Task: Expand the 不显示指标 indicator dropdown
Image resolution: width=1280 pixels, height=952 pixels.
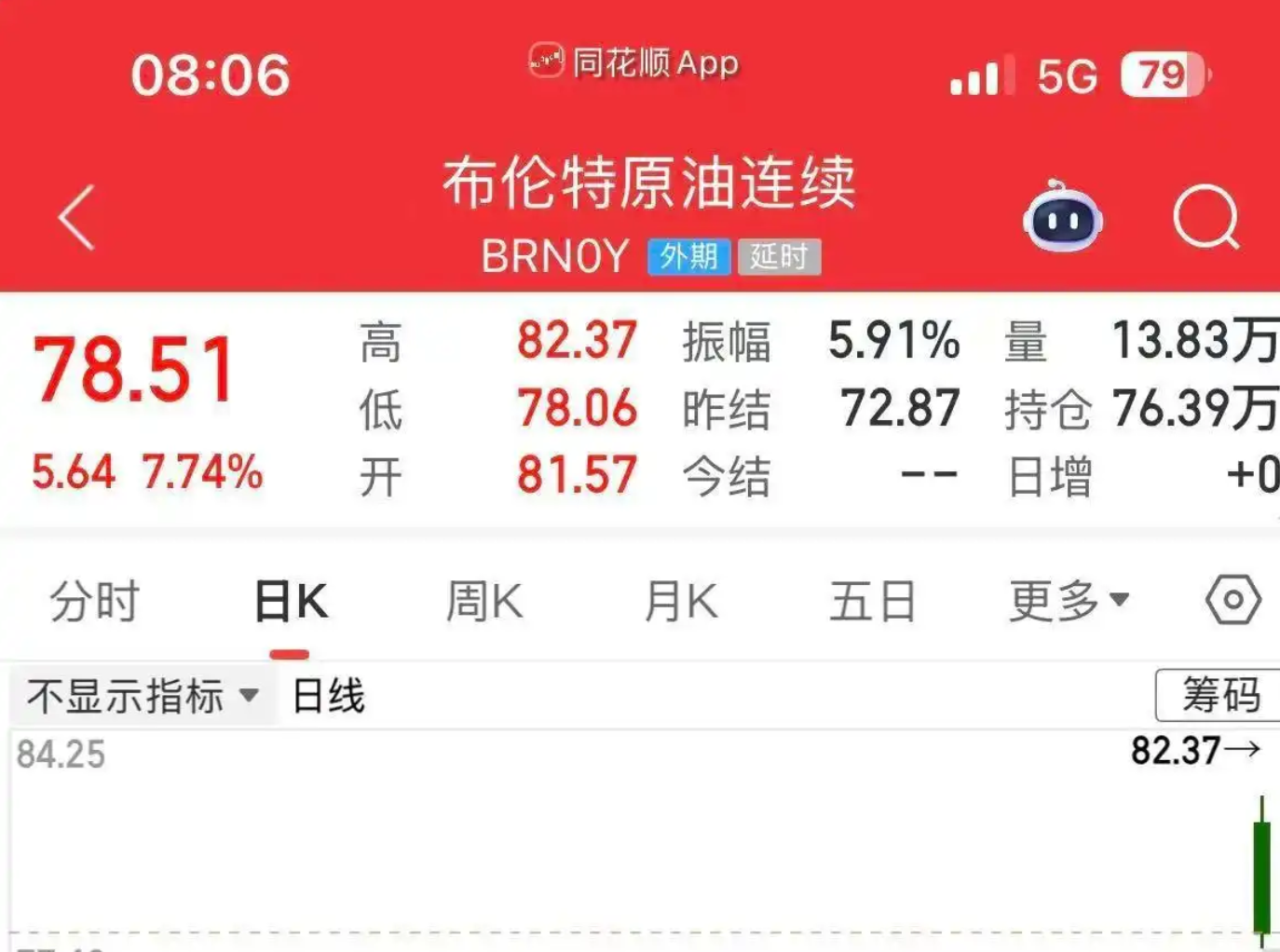Action: click(x=143, y=696)
